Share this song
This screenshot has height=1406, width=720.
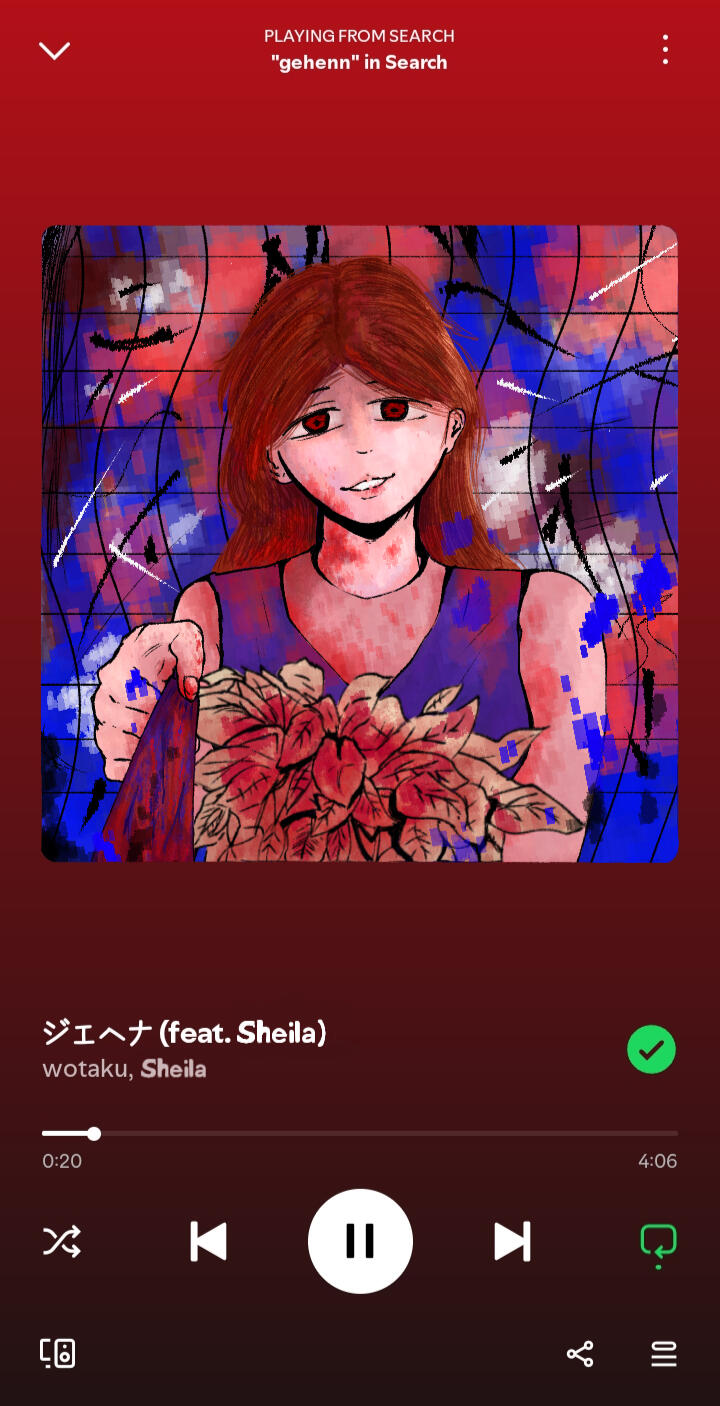[580, 1354]
